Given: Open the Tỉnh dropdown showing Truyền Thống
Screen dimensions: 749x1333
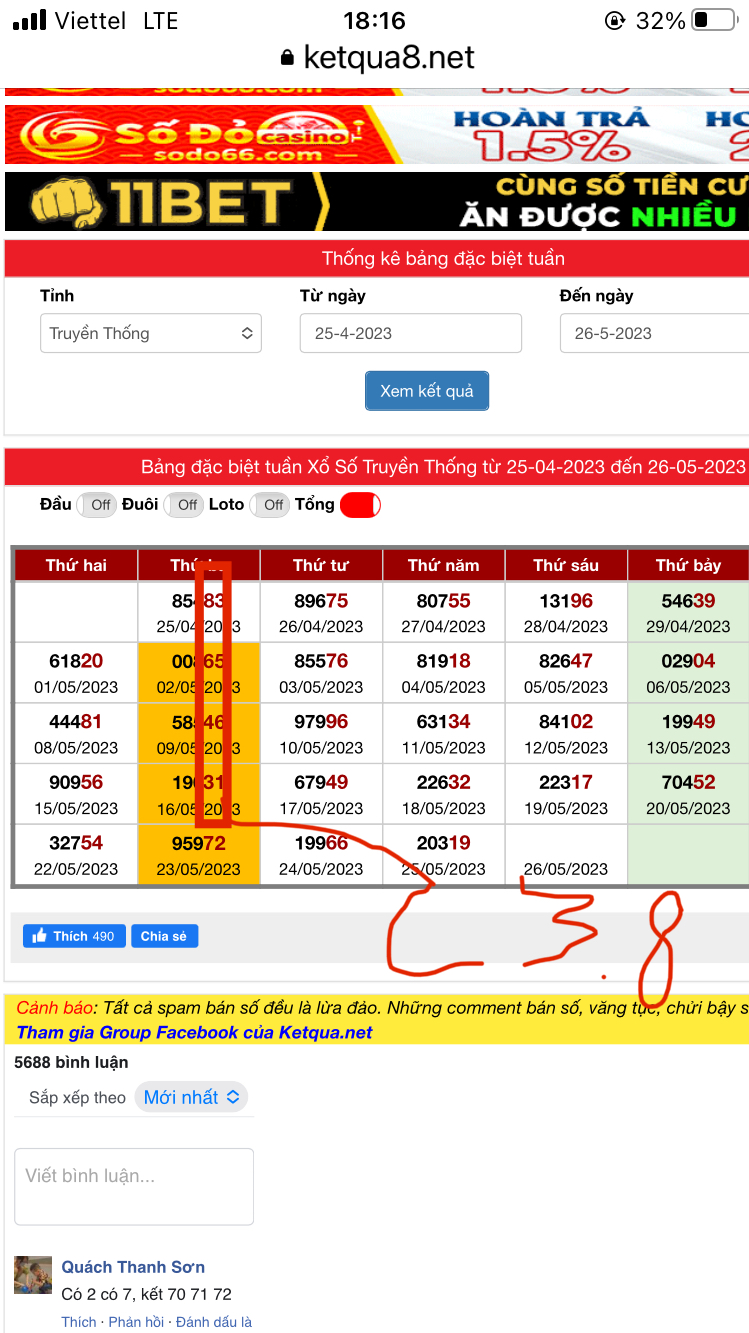Looking at the screenshot, I should pyautogui.click(x=150, y=334).
